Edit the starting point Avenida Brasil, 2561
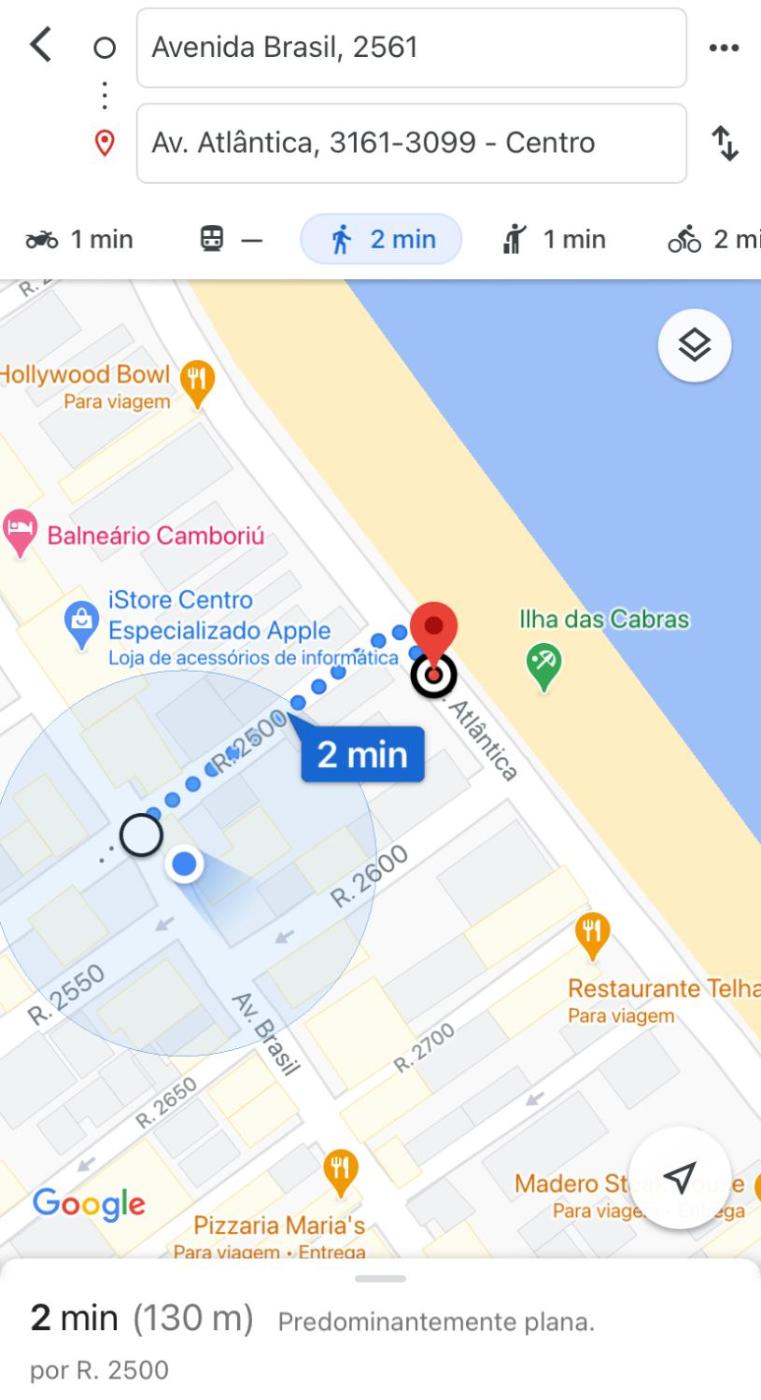The height and width of the screenshot is (1400, 761). [x=410, y=48]
